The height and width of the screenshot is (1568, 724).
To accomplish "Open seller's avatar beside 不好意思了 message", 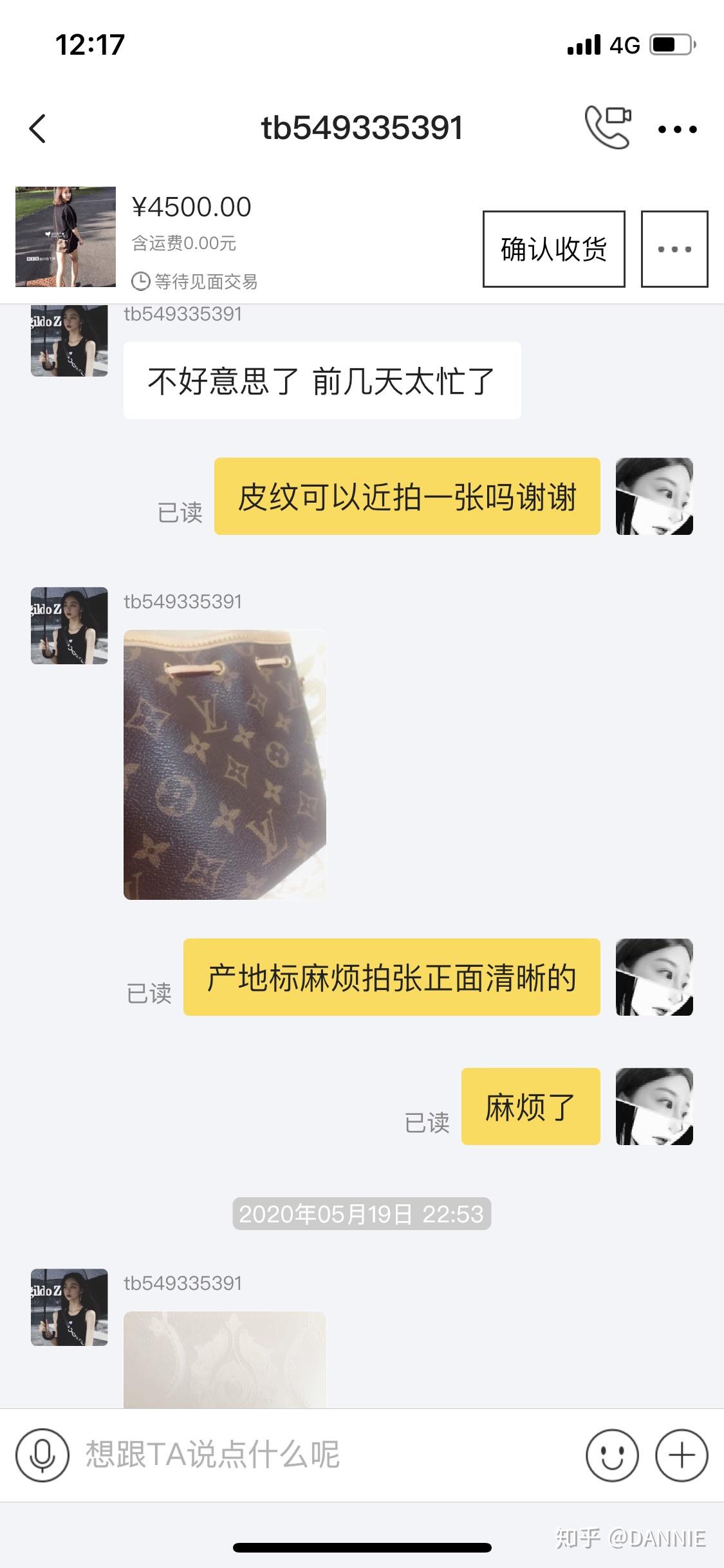I will [70, 341].
